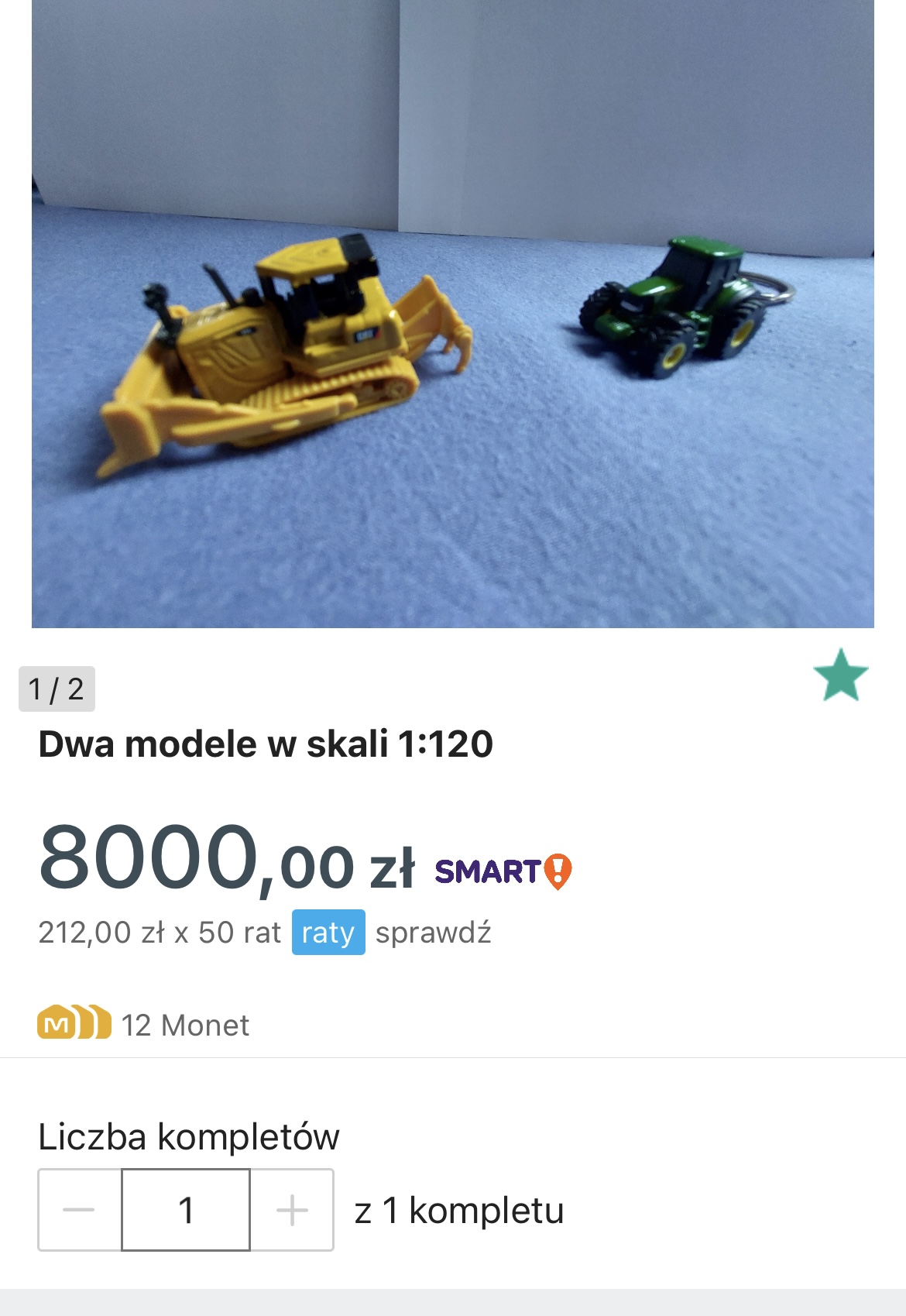The width and height of the screenshot is (906, 1316).
Task: Decrease the number of sets
Action: (x=79, y=1210)
